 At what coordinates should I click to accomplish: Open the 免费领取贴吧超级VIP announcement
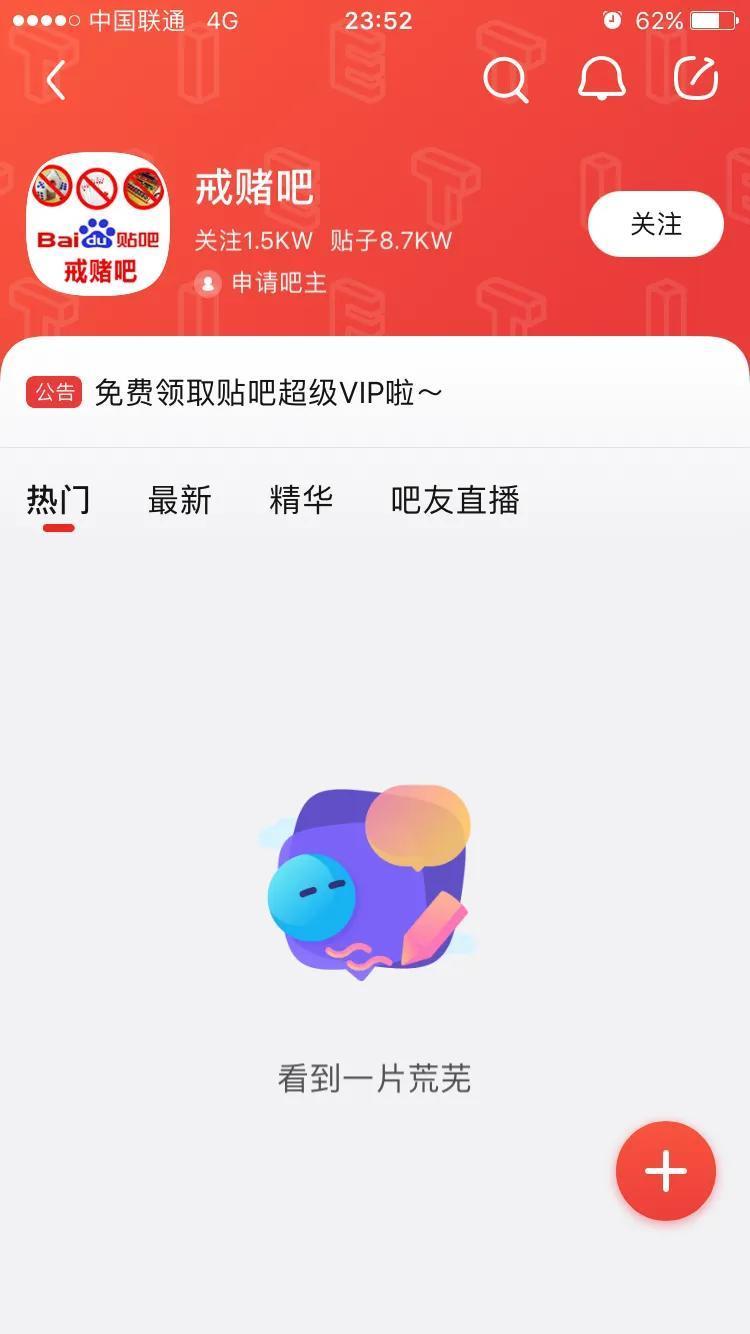pos(268,393)
